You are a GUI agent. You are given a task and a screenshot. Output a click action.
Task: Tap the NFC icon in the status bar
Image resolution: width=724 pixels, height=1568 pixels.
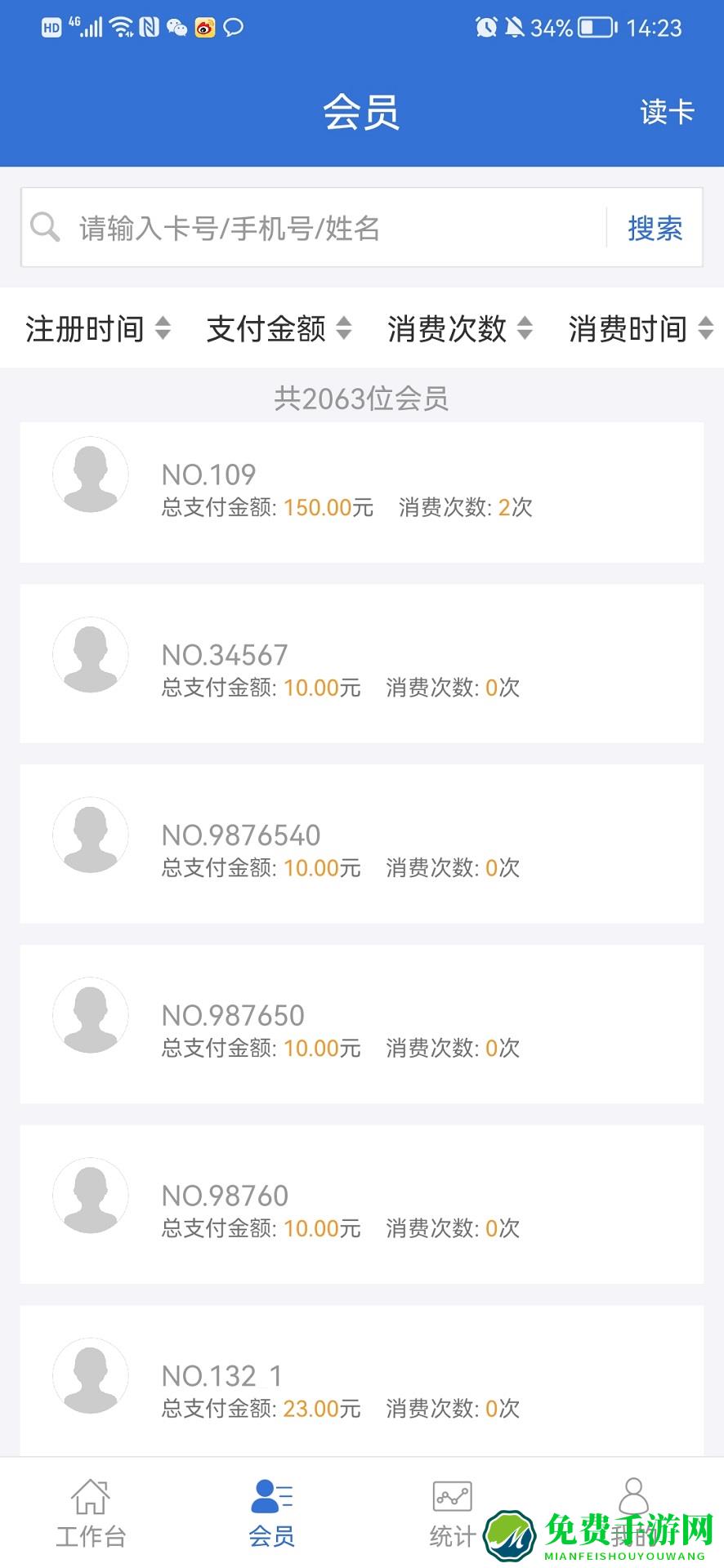pyautogui.click(x=149, y=26)
